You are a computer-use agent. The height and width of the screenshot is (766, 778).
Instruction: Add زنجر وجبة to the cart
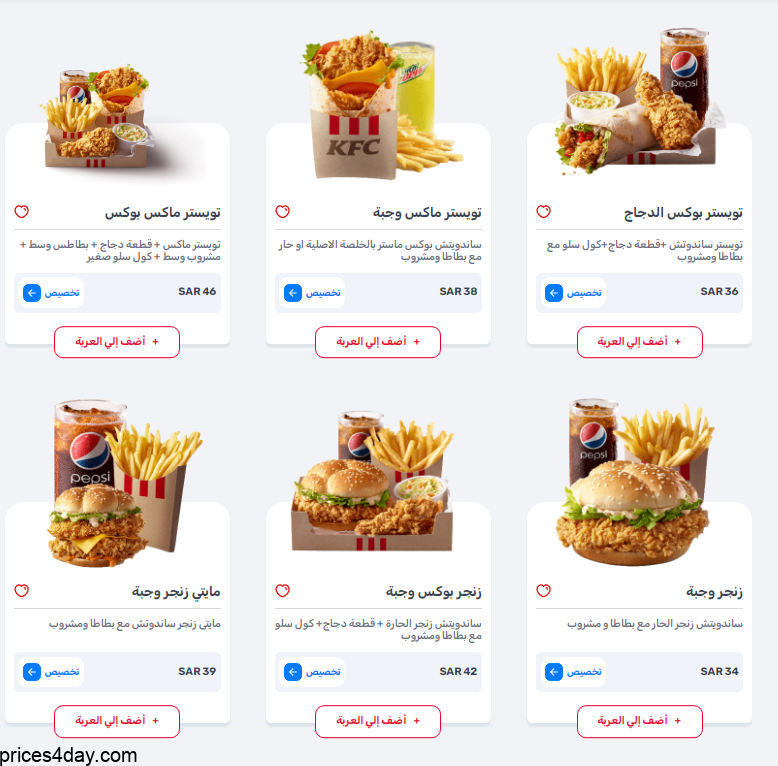(639, 721)
